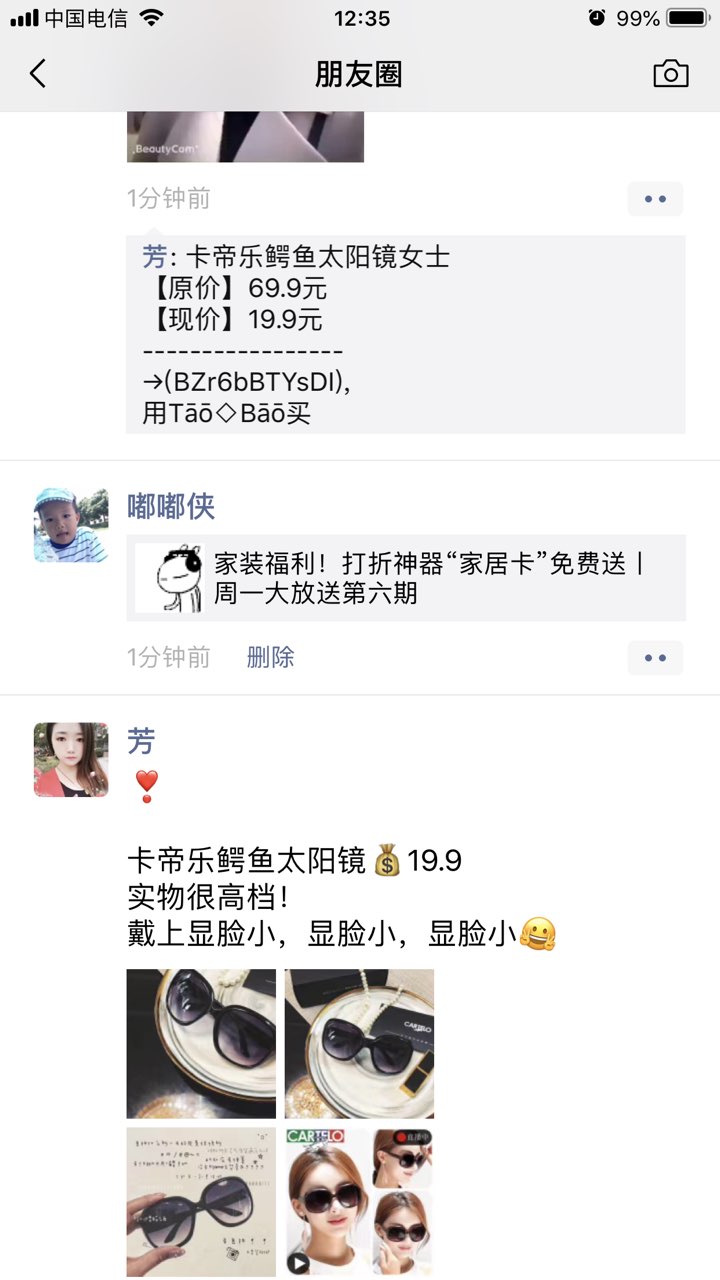View 嘟嘟侠's avatar profile

(x=71, y=526)
